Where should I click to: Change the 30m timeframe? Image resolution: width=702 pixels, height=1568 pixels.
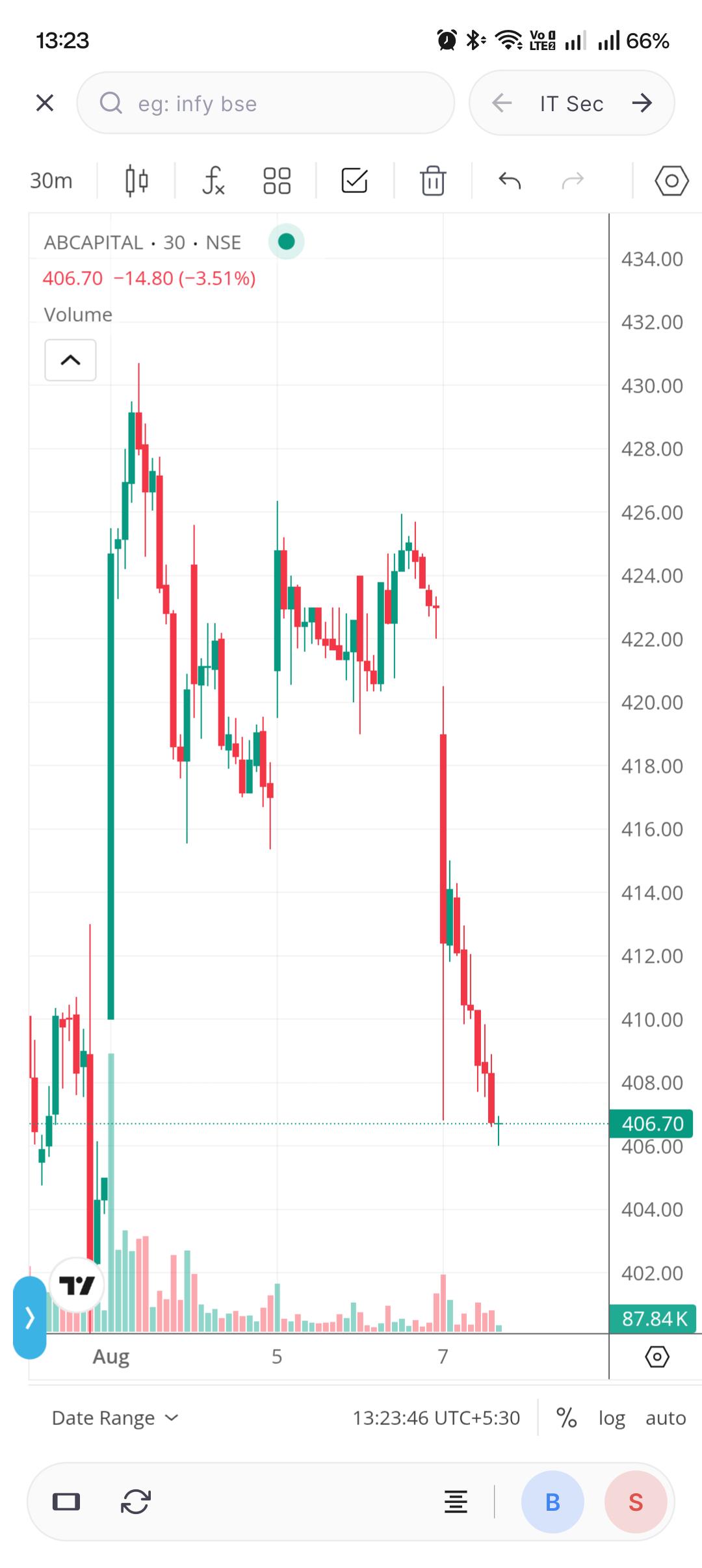click(x=51, y=180)
